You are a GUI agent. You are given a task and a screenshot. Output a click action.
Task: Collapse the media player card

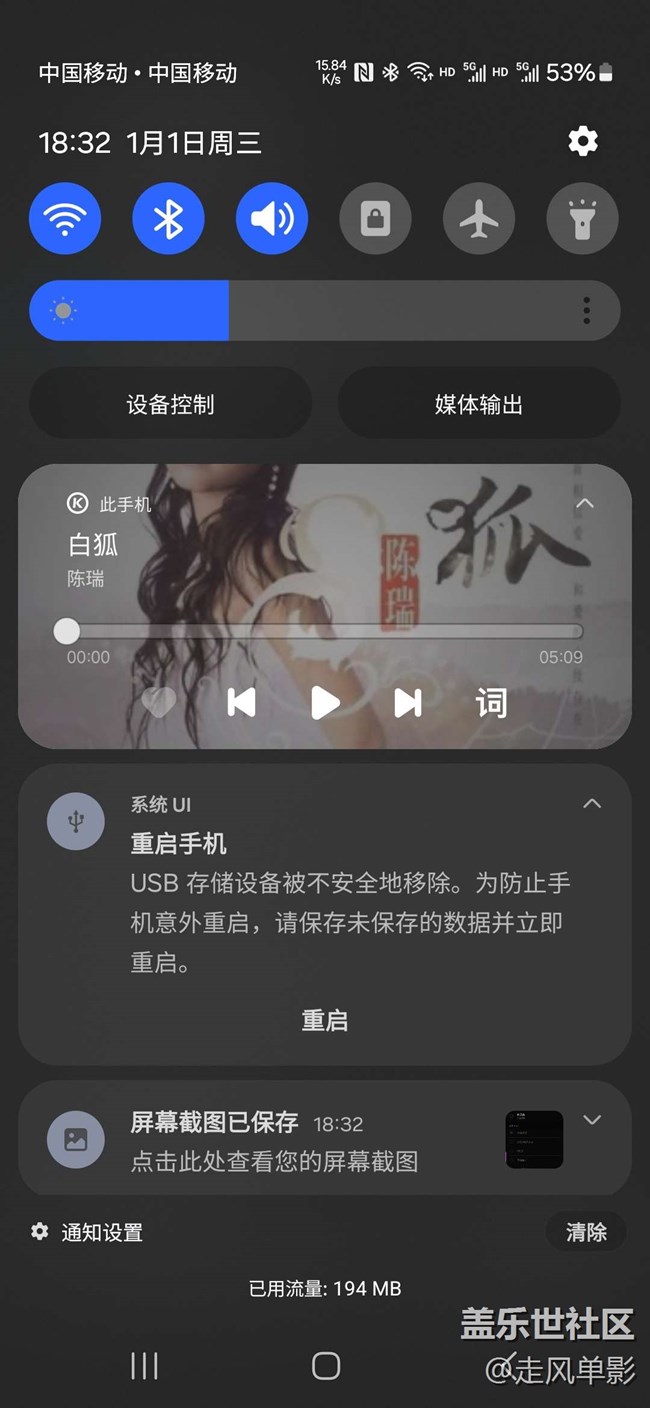pos(585,503)
